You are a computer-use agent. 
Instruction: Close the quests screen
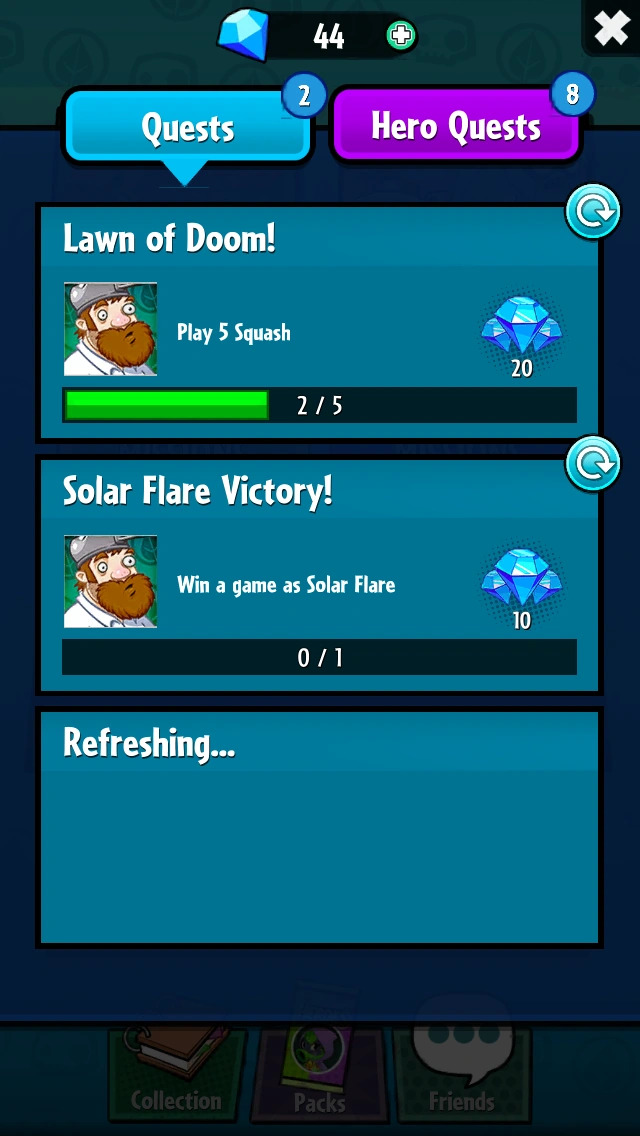(612, 28)
